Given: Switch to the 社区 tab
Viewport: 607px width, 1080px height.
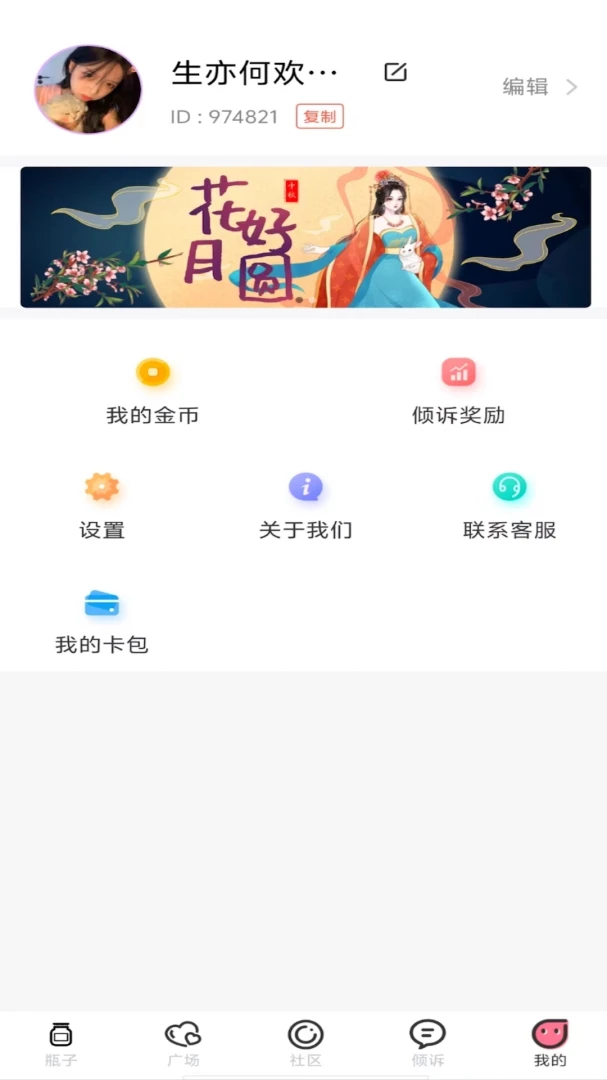Looking at the screenshot, I should pyautogui.click(x=305, y=1043).
